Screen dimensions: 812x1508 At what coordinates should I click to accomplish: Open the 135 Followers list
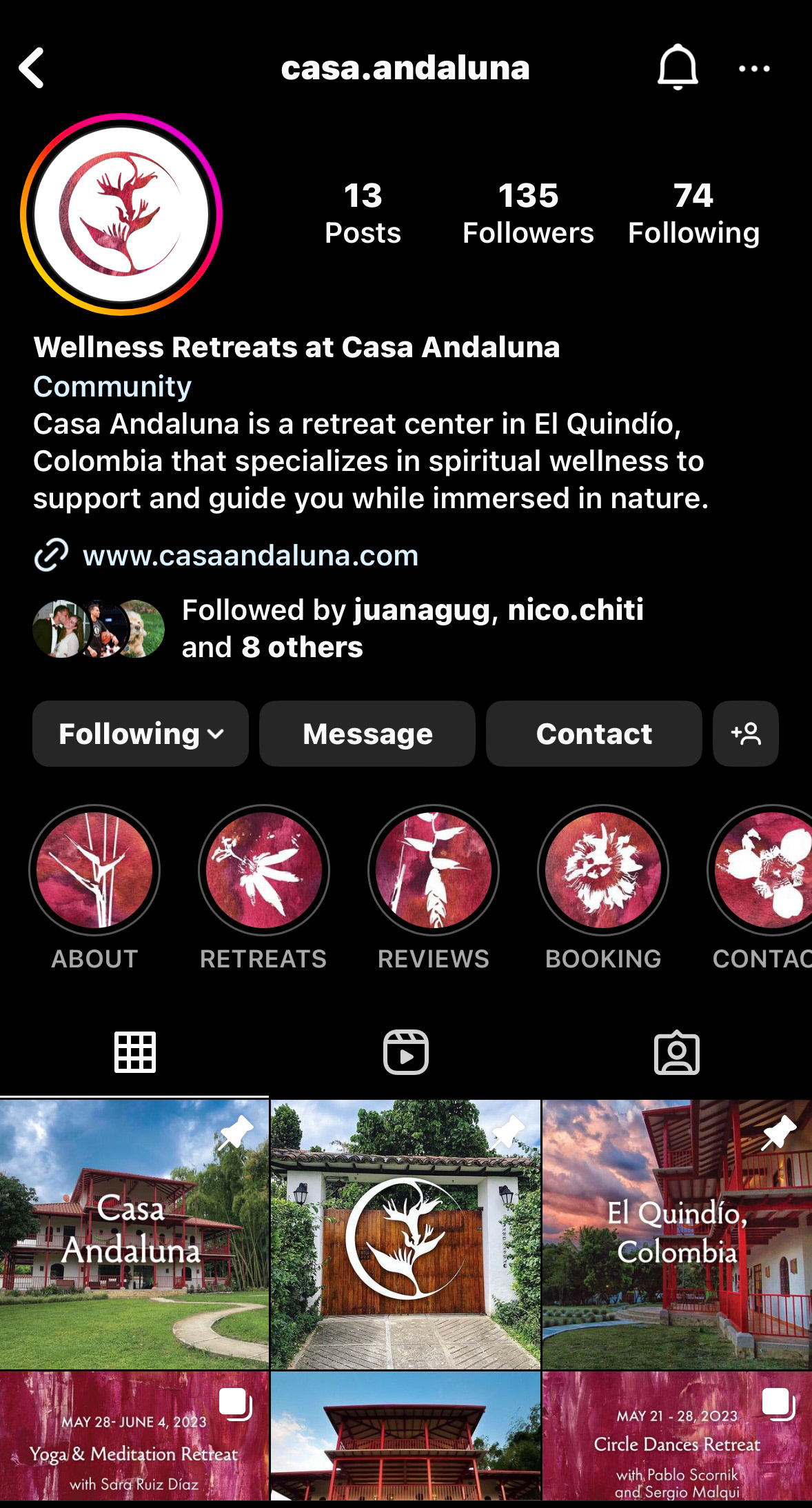(x=528, y=214)
